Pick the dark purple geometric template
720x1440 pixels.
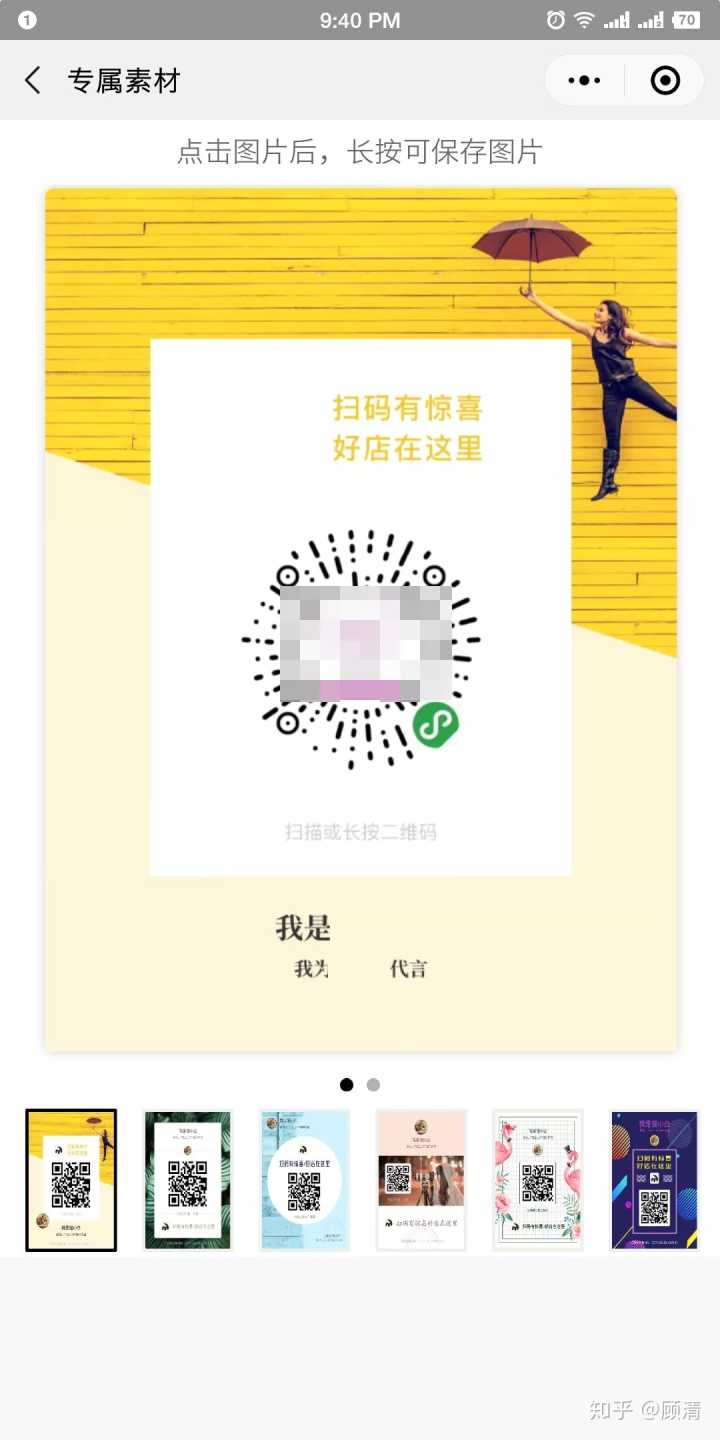tap(654, 1180)
